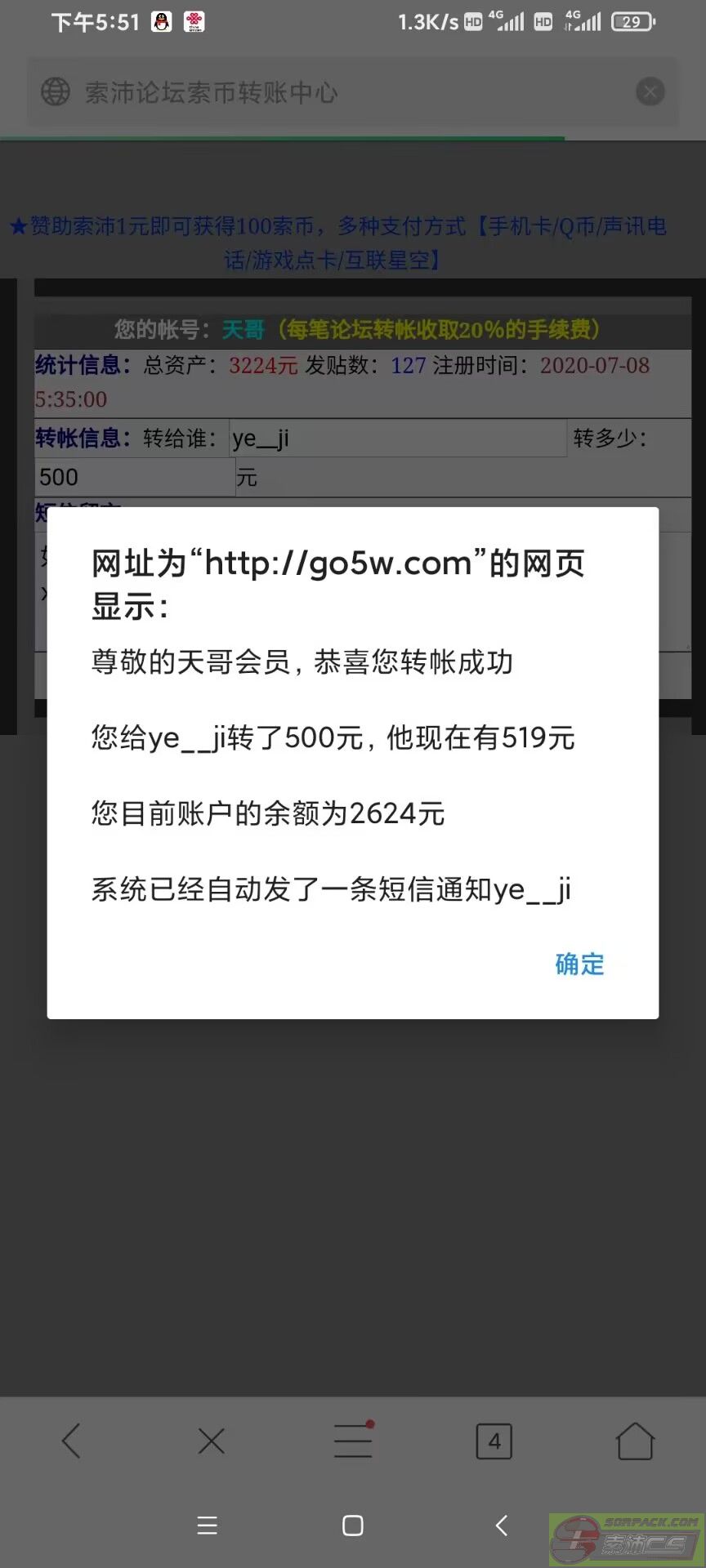
Task: Tap the system home button
Action: tap(353, 1526)
